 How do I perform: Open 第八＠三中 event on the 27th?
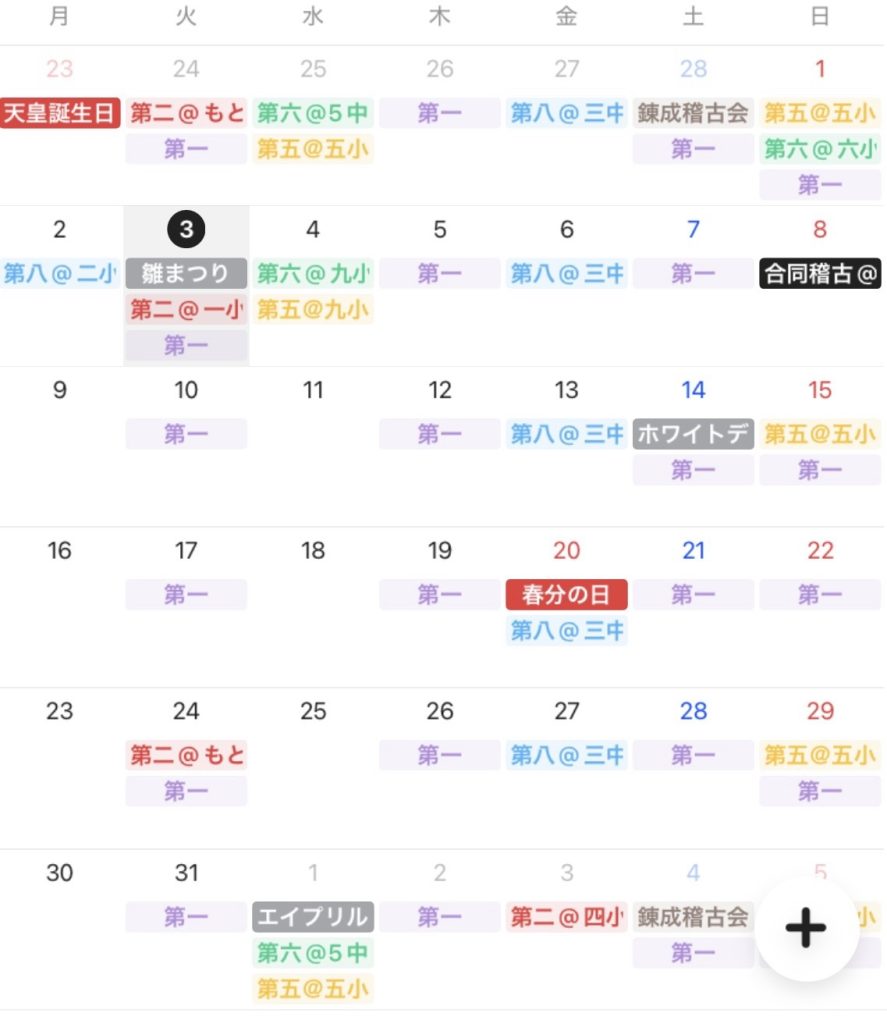point(566,755)
